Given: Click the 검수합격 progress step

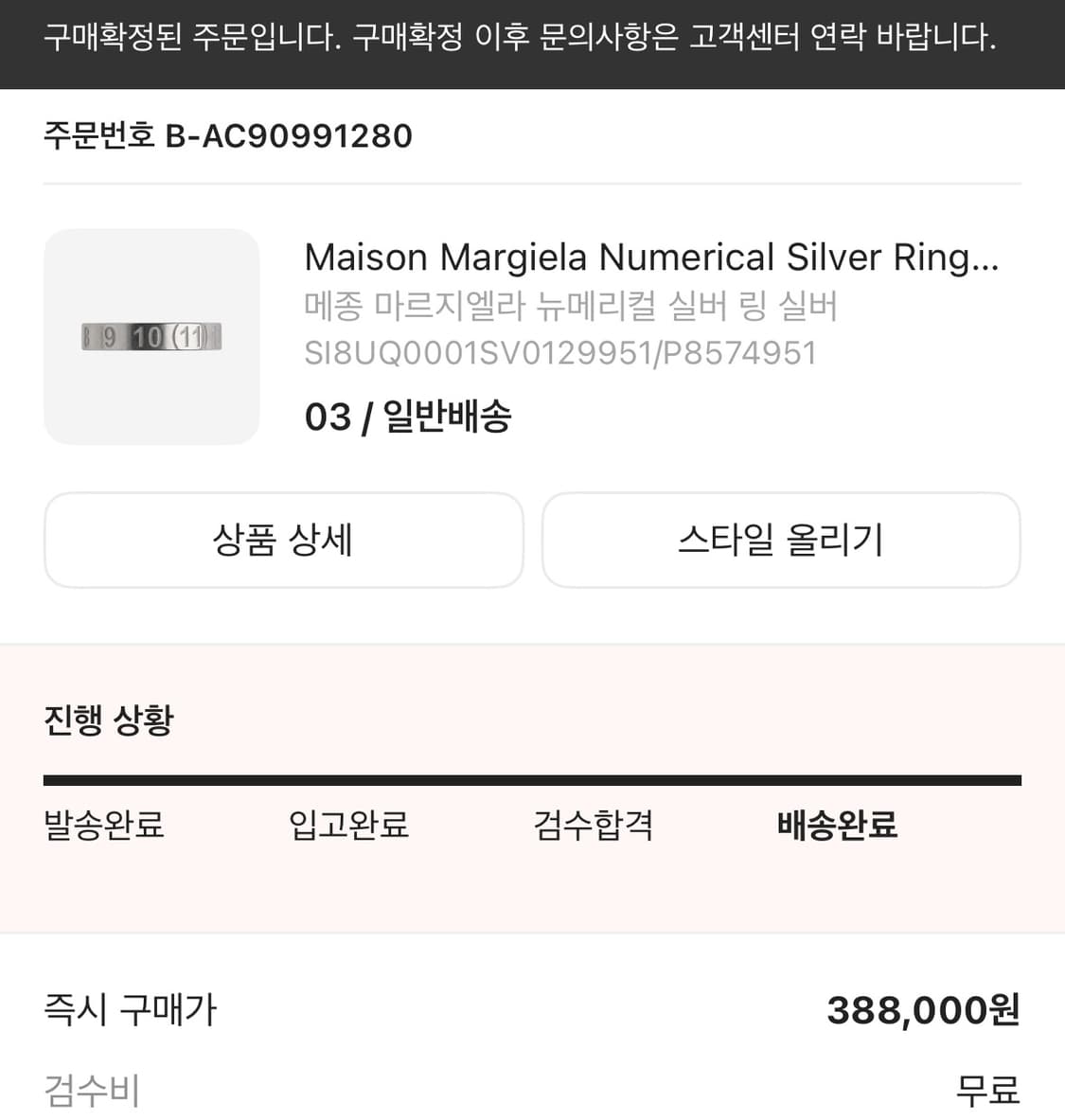Looking at the screenshot, I should point(593,825).
